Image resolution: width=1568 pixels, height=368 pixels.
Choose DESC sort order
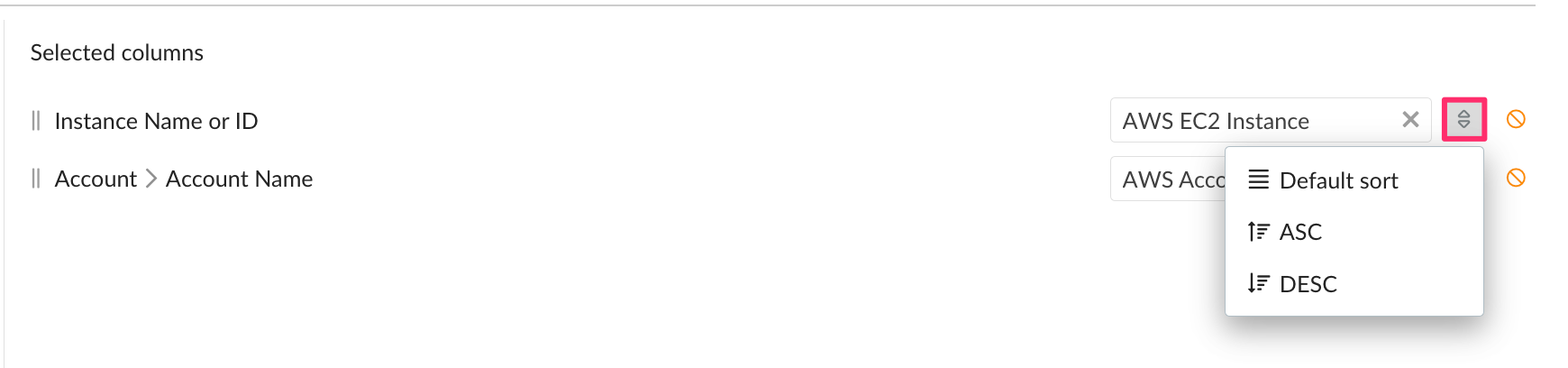(x=1308, y=284)
